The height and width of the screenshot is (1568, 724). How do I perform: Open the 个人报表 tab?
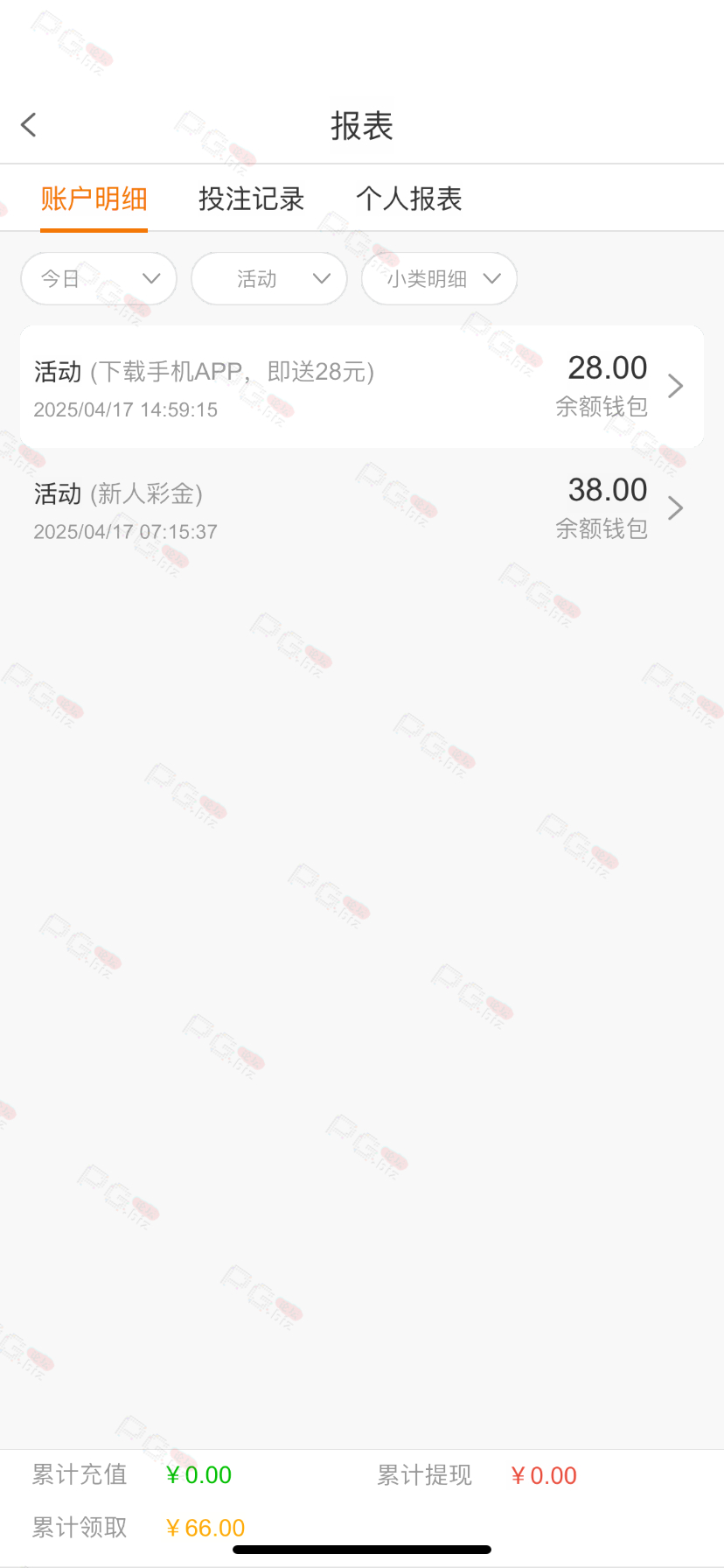click(408, 199)
